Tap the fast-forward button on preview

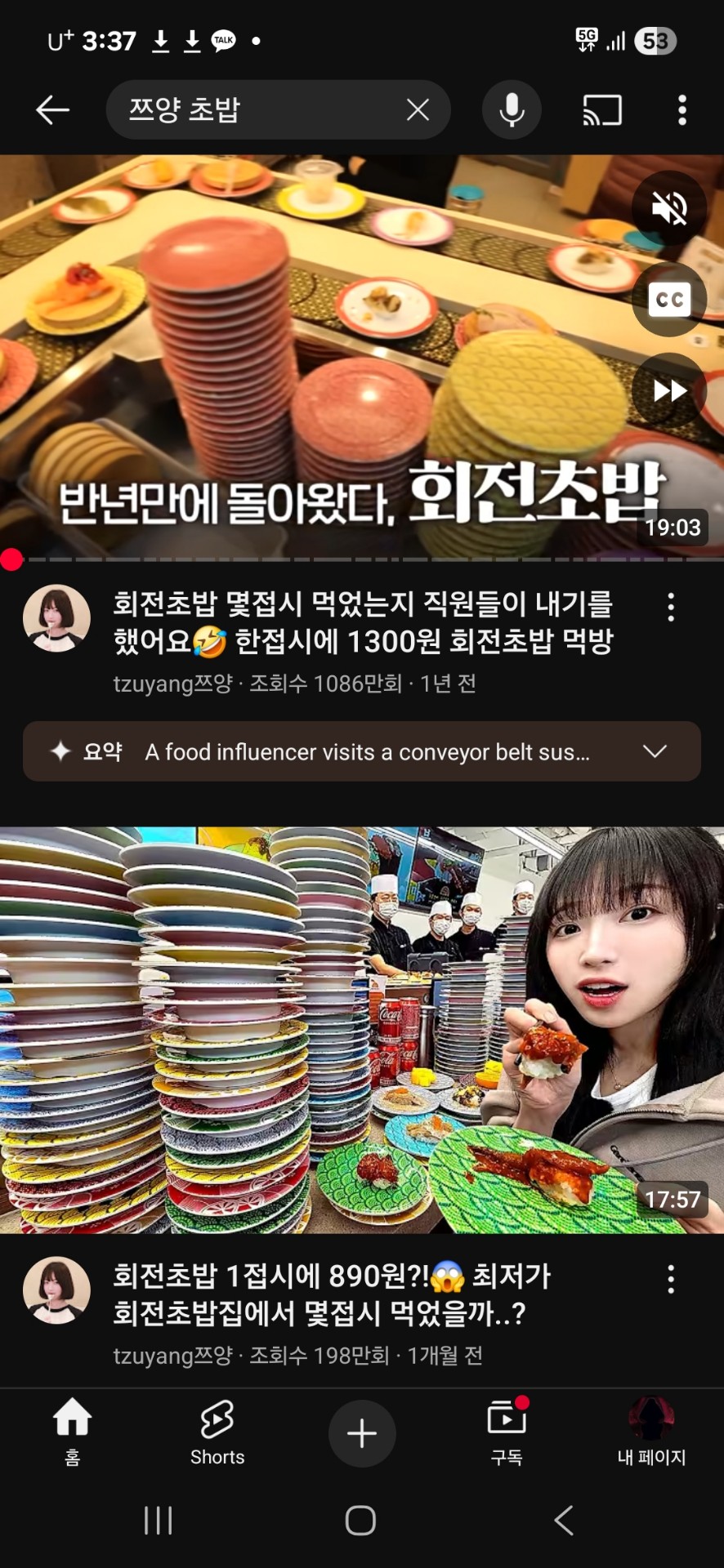coord(669,391)
